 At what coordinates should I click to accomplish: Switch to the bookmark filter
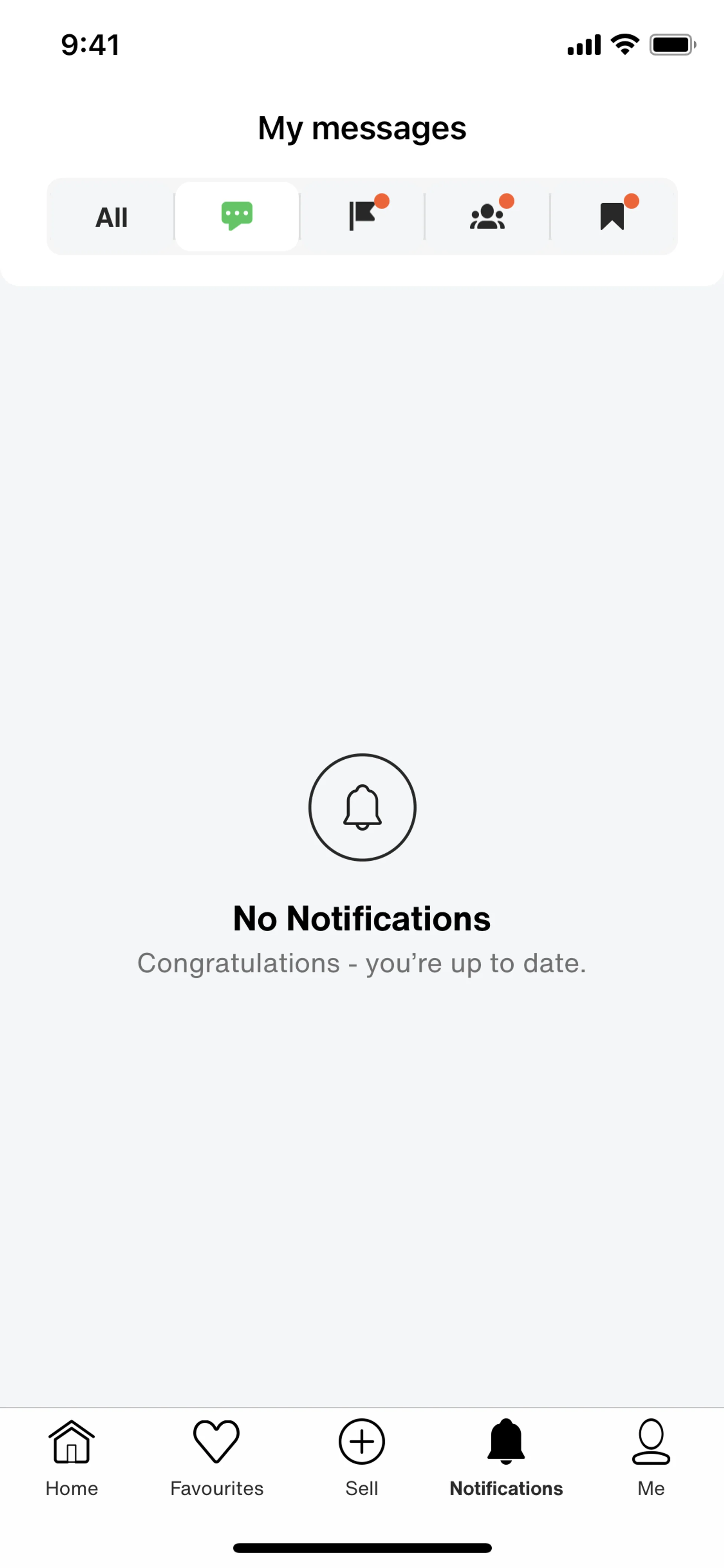coord(612,216)
